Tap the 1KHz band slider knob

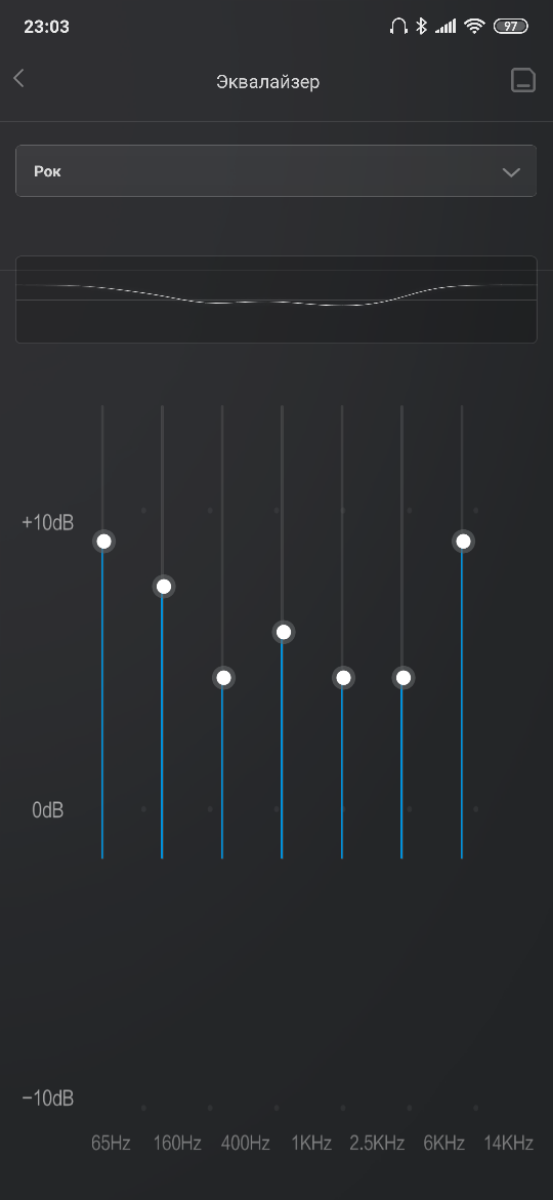[x=283, y=632]
